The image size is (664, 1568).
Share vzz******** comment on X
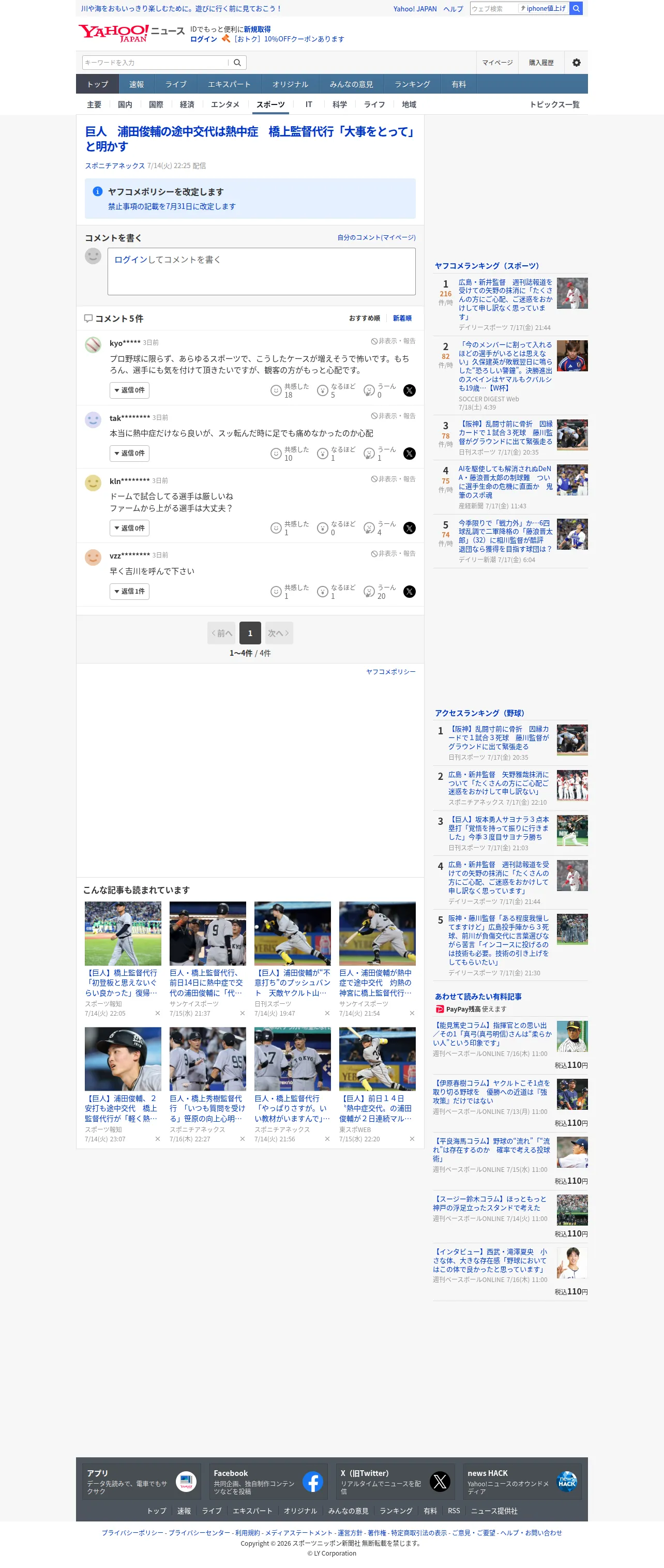click(409, 592)
